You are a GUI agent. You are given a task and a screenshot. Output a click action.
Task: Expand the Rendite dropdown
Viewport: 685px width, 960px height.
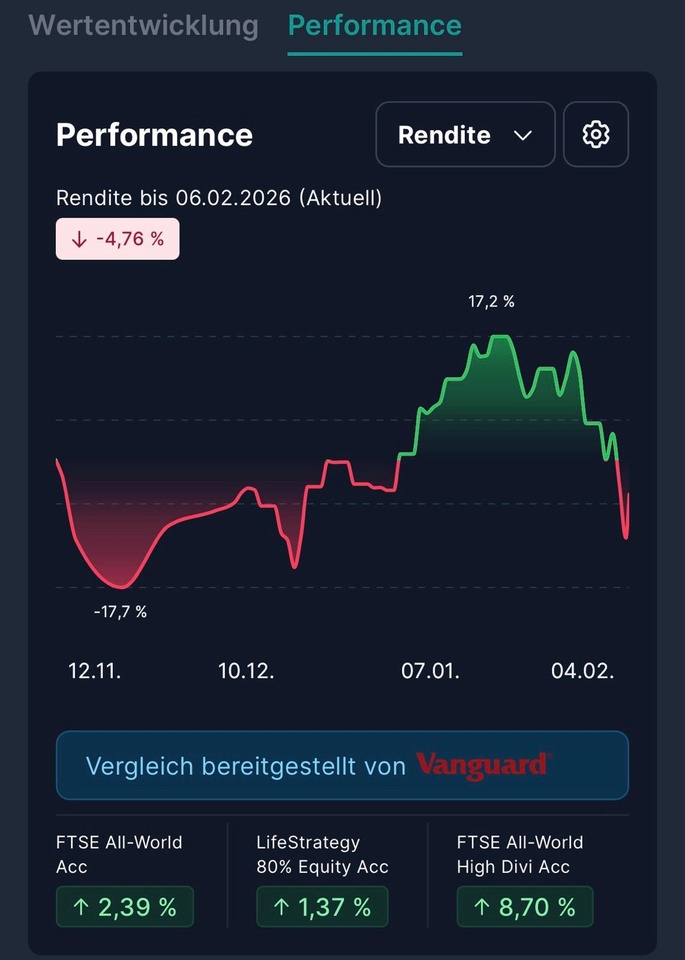(465, 135)
